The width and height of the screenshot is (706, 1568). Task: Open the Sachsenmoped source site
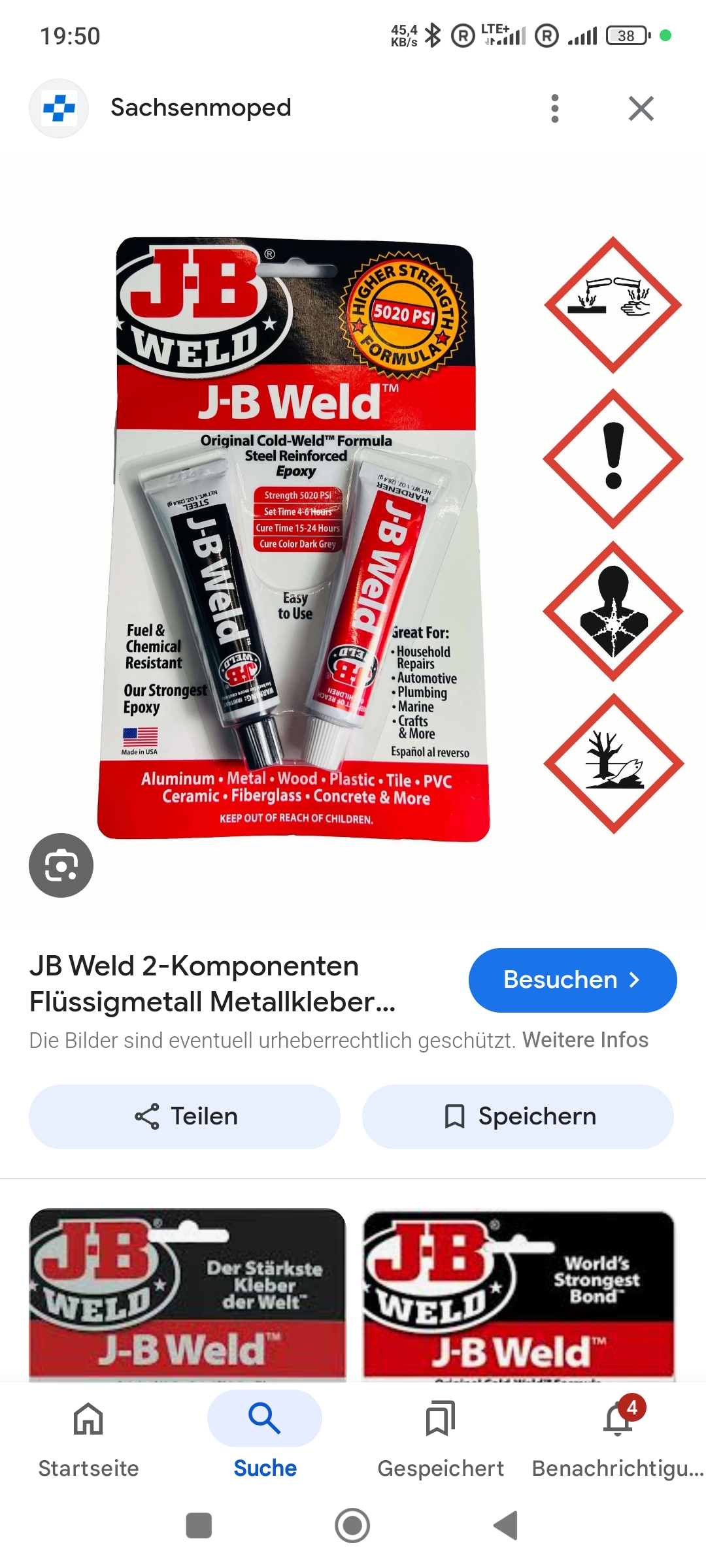point(200,108)
